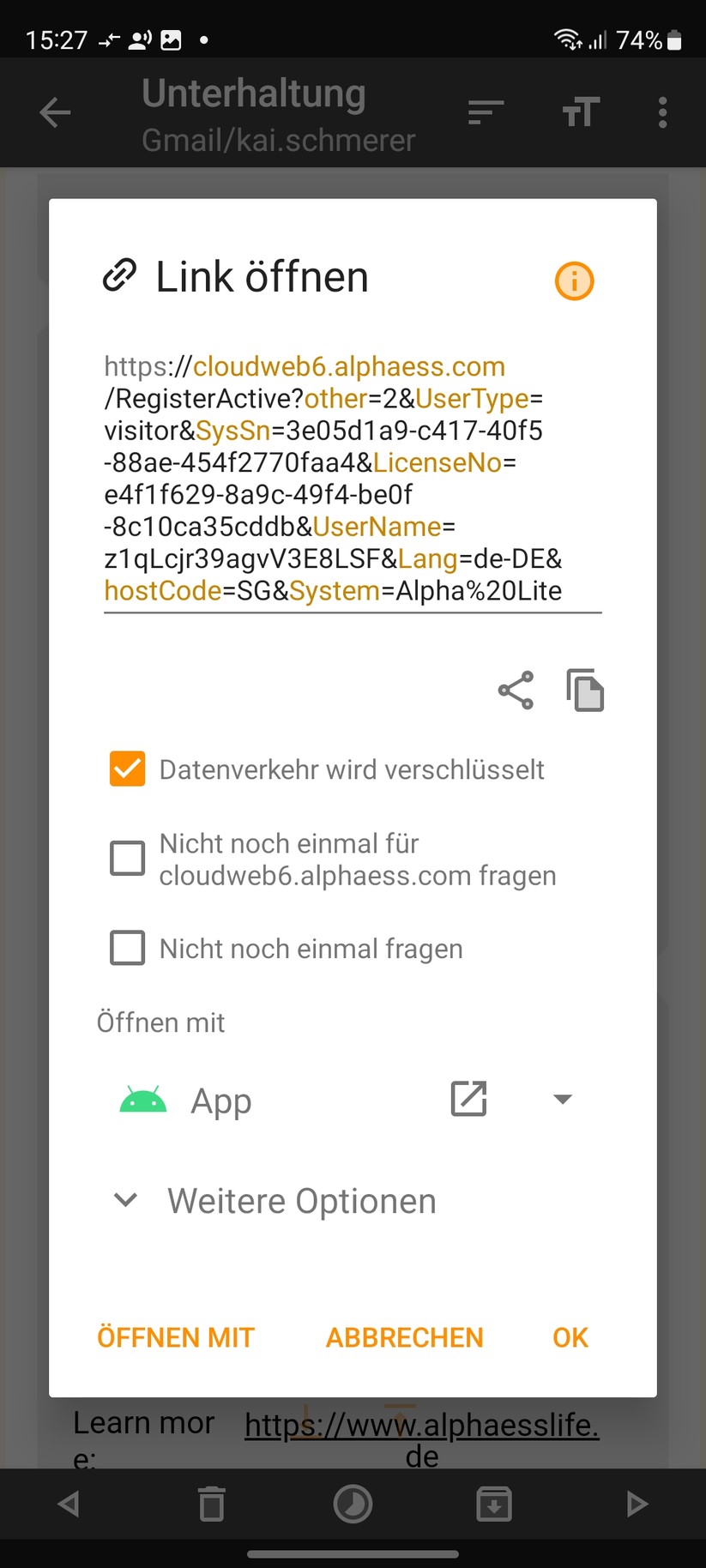This screenshot has height=1568, width=706.
Task: Toggle the Datenverkehr wird verschlüsselt checkbox
Action: click(x=128, y=769)
